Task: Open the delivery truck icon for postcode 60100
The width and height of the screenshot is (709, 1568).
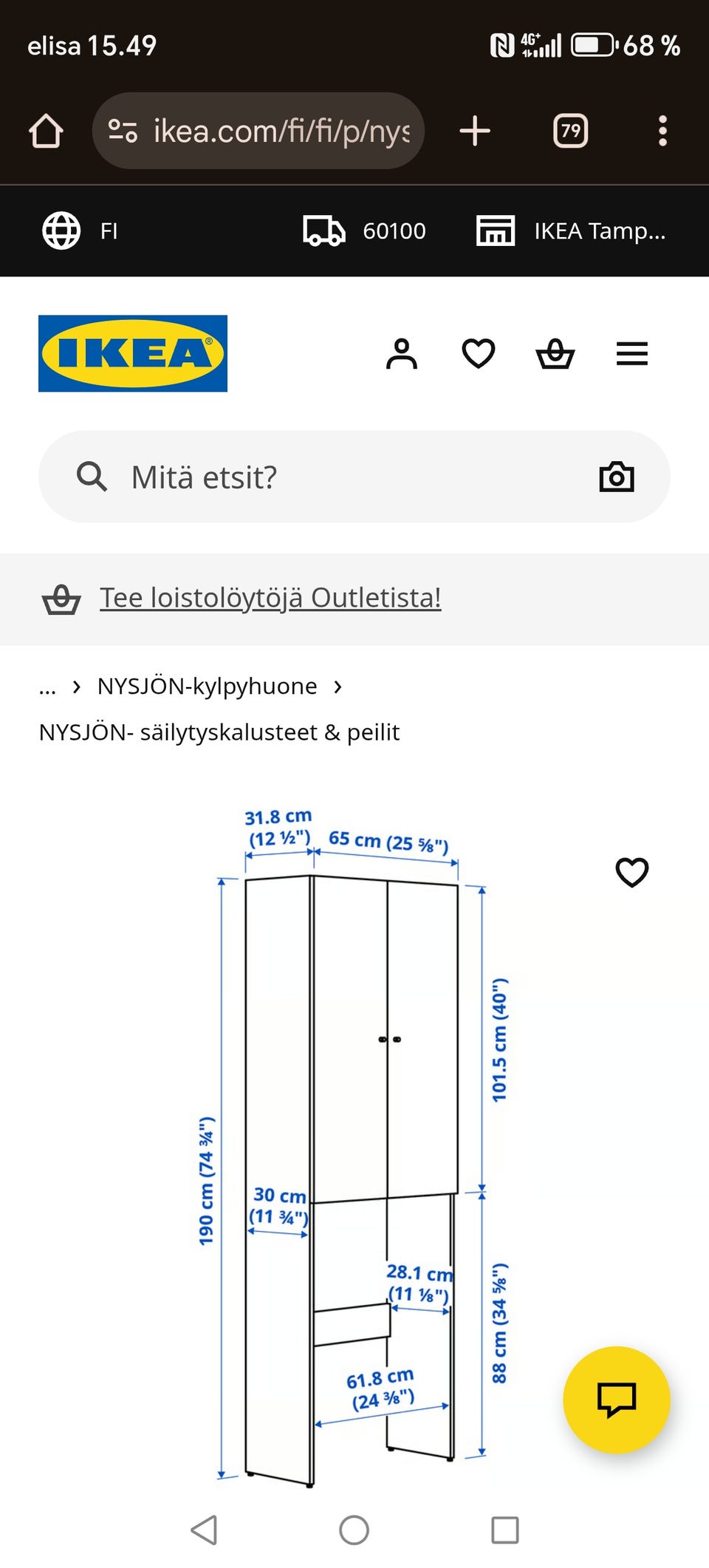Action: (x=325, y=230)
